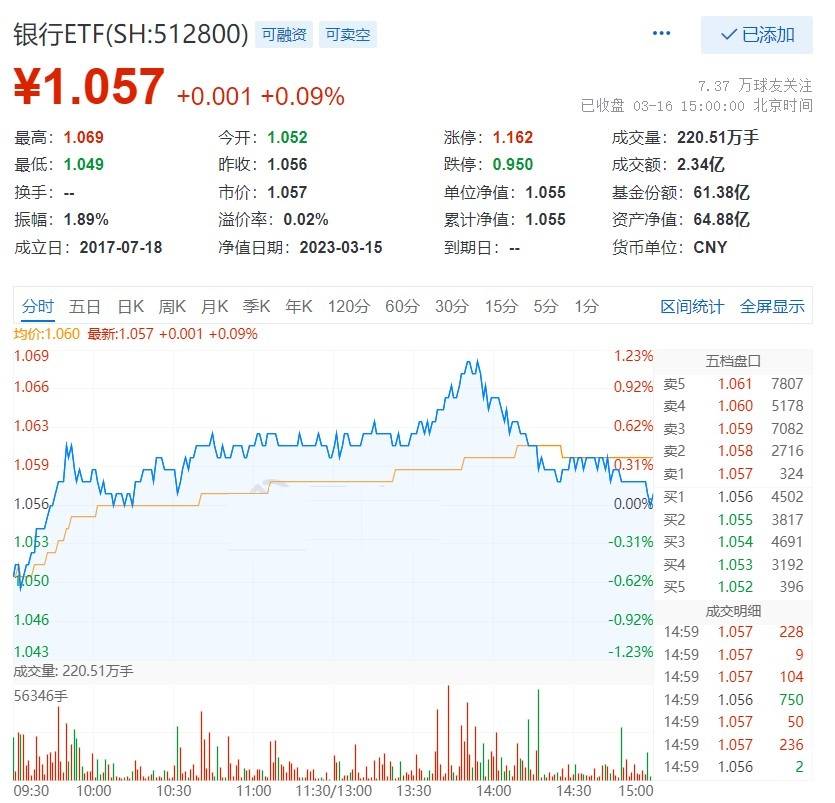The height and width of the screenshot is (803, 835).
Task: Switch to the 60分 chart
Action: tap(401, 307)
